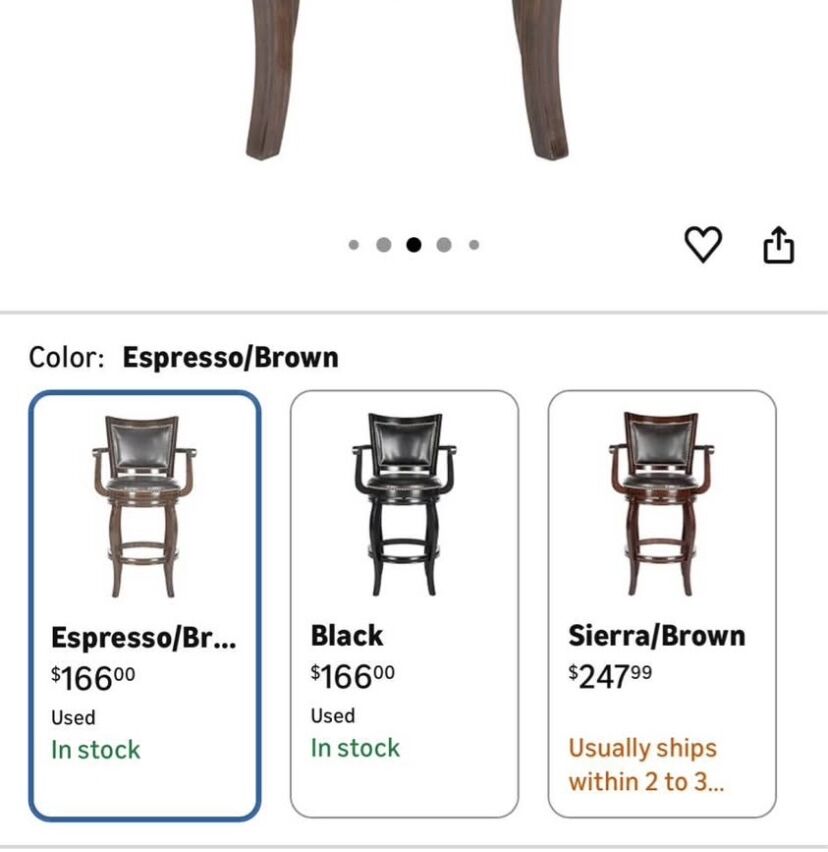The height and width of the screenshot is (852, 828).
Task: Pick the Sierra/Brown color variant
Action: [x=662, y=604]
